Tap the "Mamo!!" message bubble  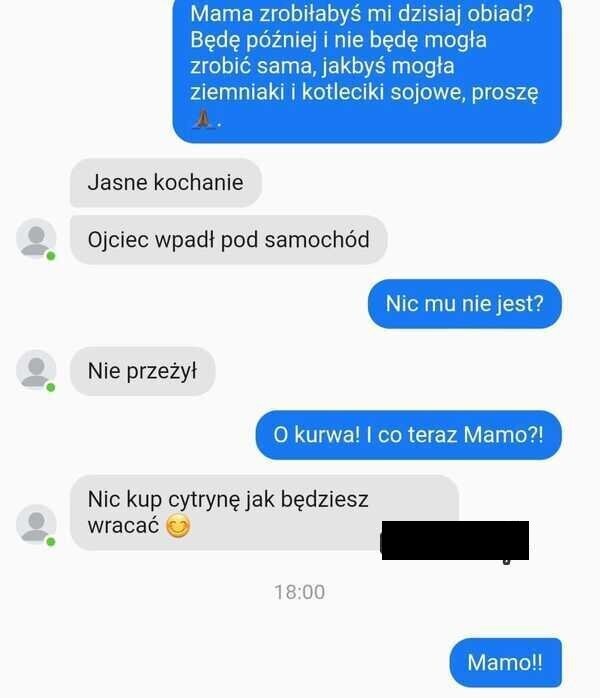[505, 662]
